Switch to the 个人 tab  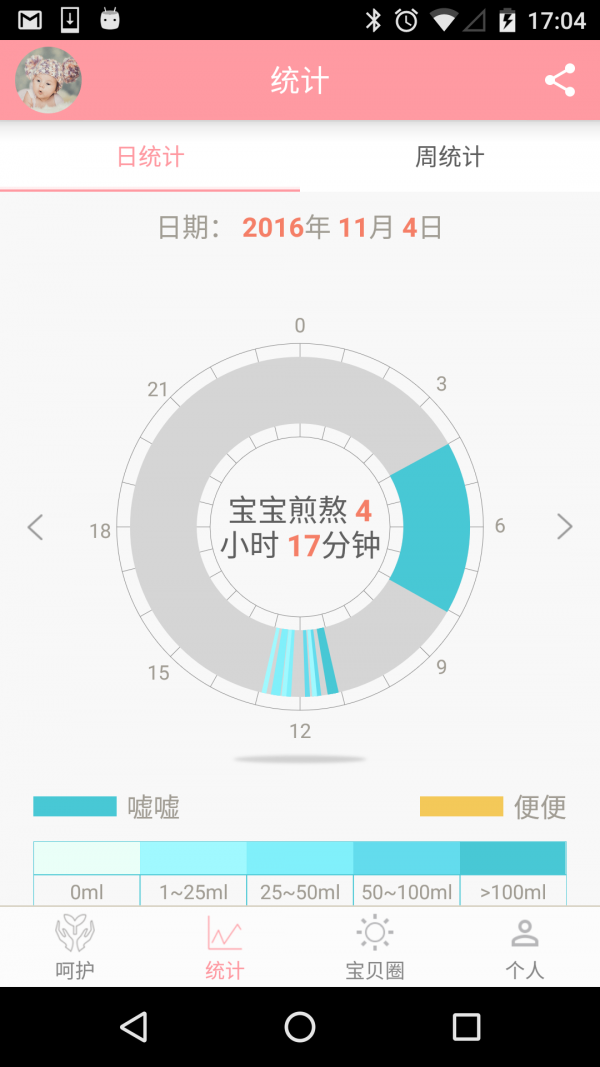[524, 946]
